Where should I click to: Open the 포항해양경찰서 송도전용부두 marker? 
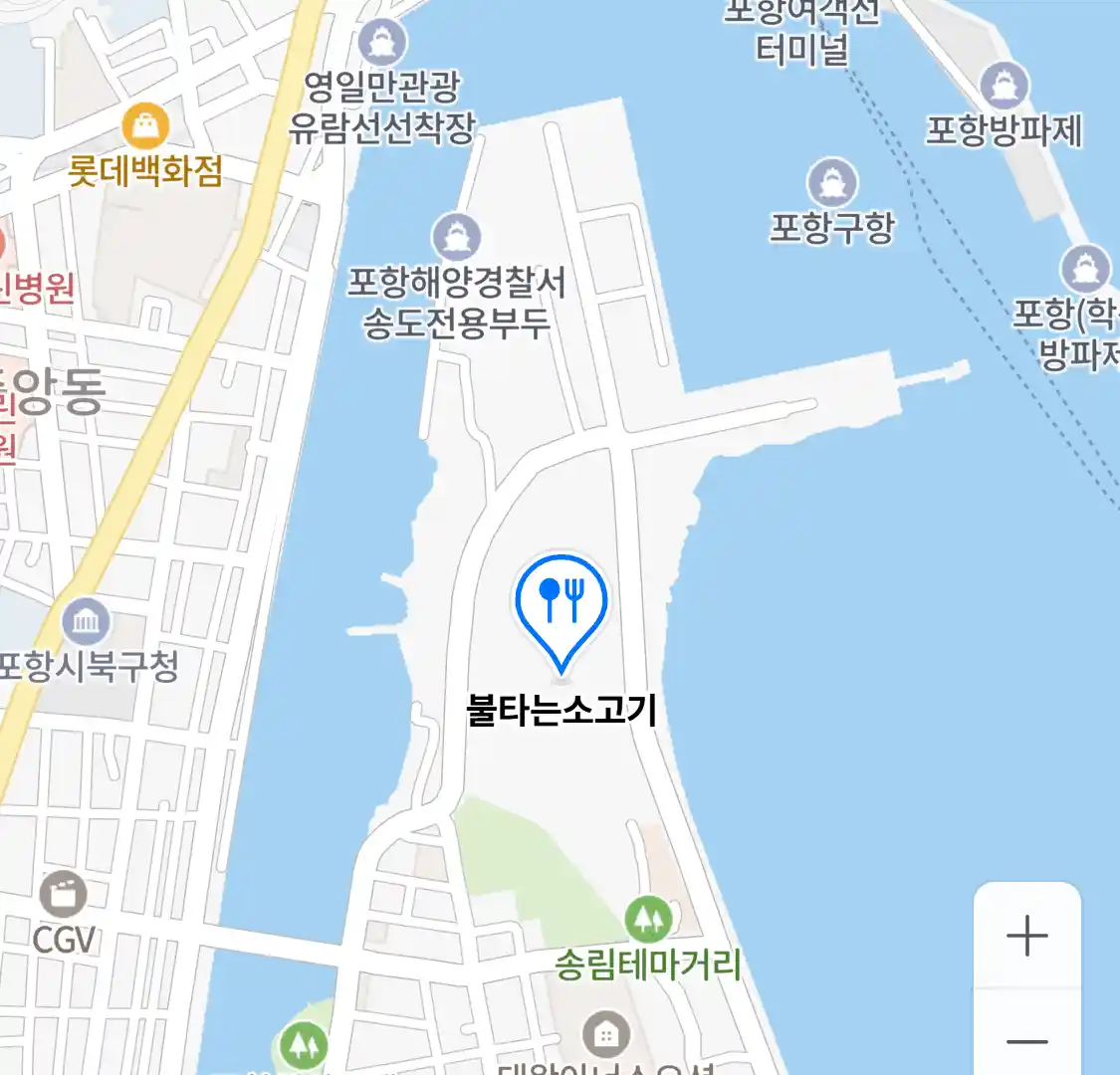tap(457, 238)
